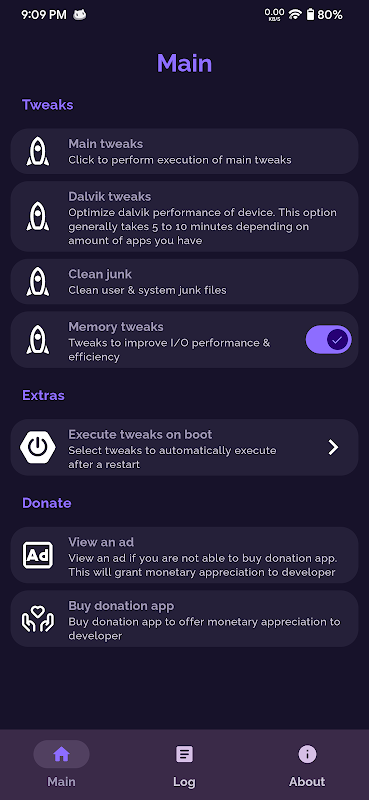The image size is (369, 800).
Task: Open Execute tweaks on boot settings
Action: [184, 448]
